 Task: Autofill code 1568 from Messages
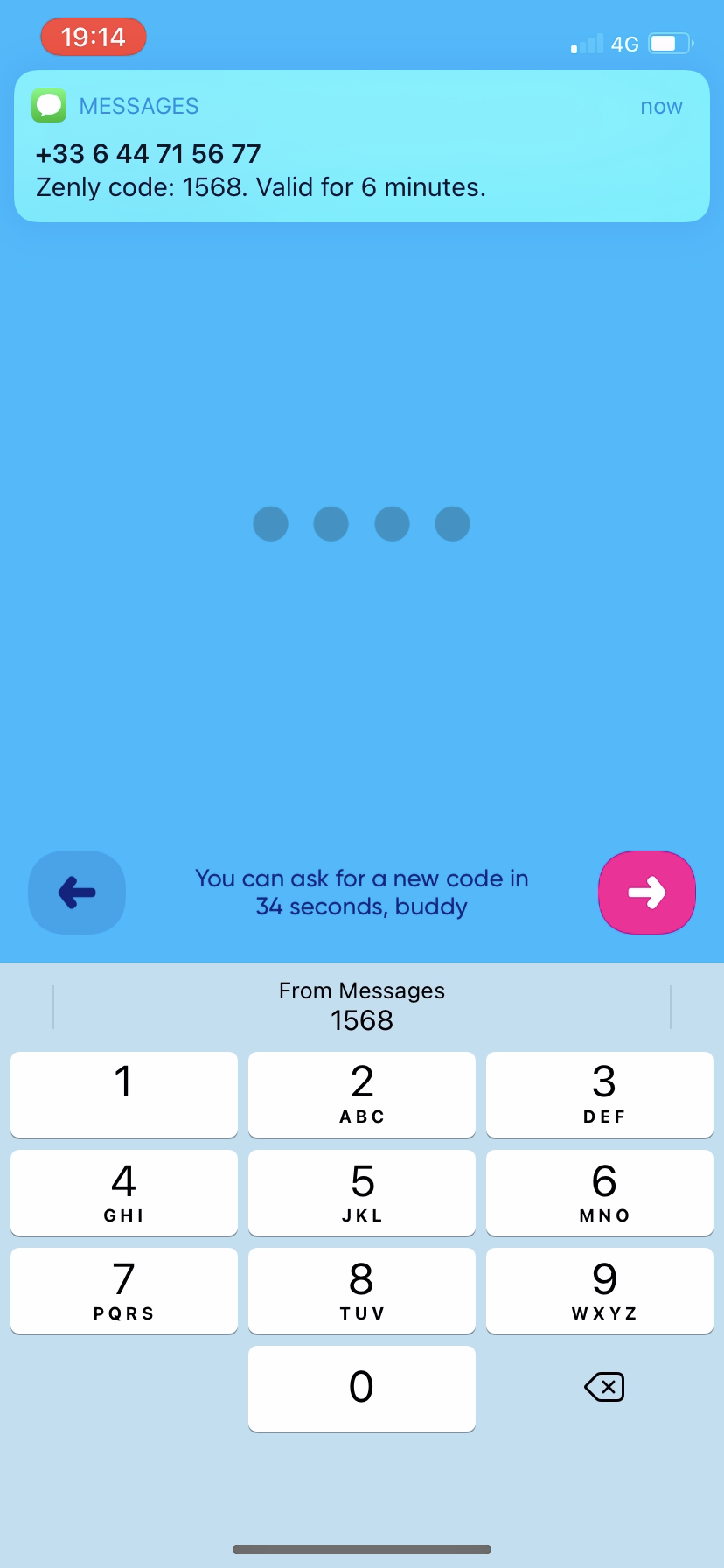[x=362, y=1006]
